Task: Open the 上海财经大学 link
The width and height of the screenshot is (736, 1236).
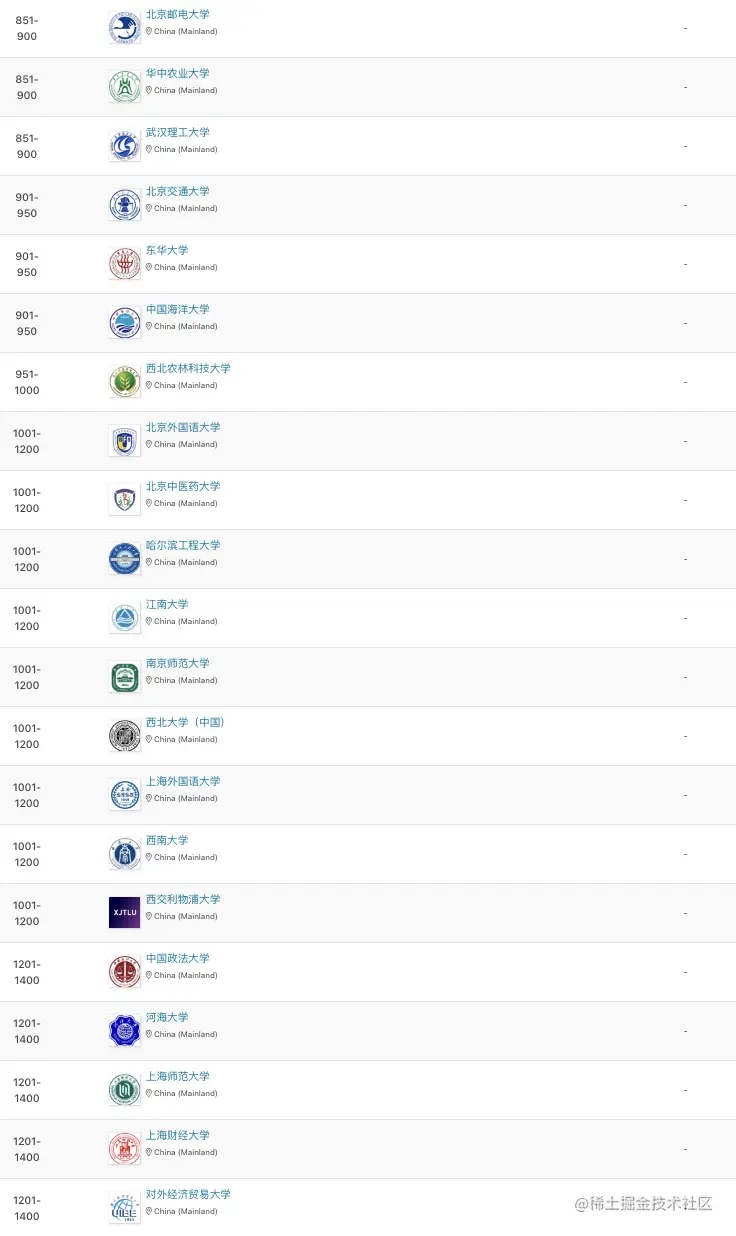Action: pyautogui.click(x=178, y=1135)
